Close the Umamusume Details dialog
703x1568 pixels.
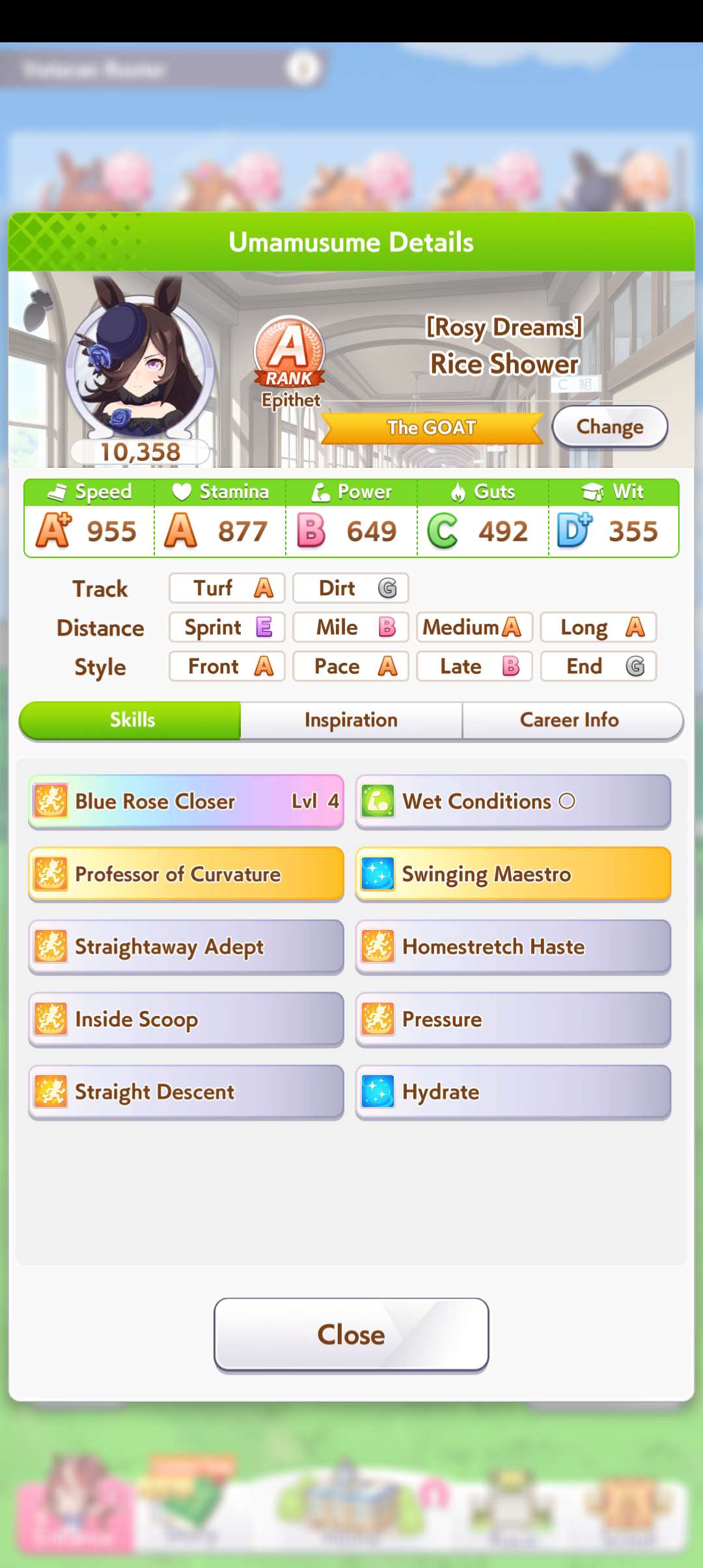351,1335
